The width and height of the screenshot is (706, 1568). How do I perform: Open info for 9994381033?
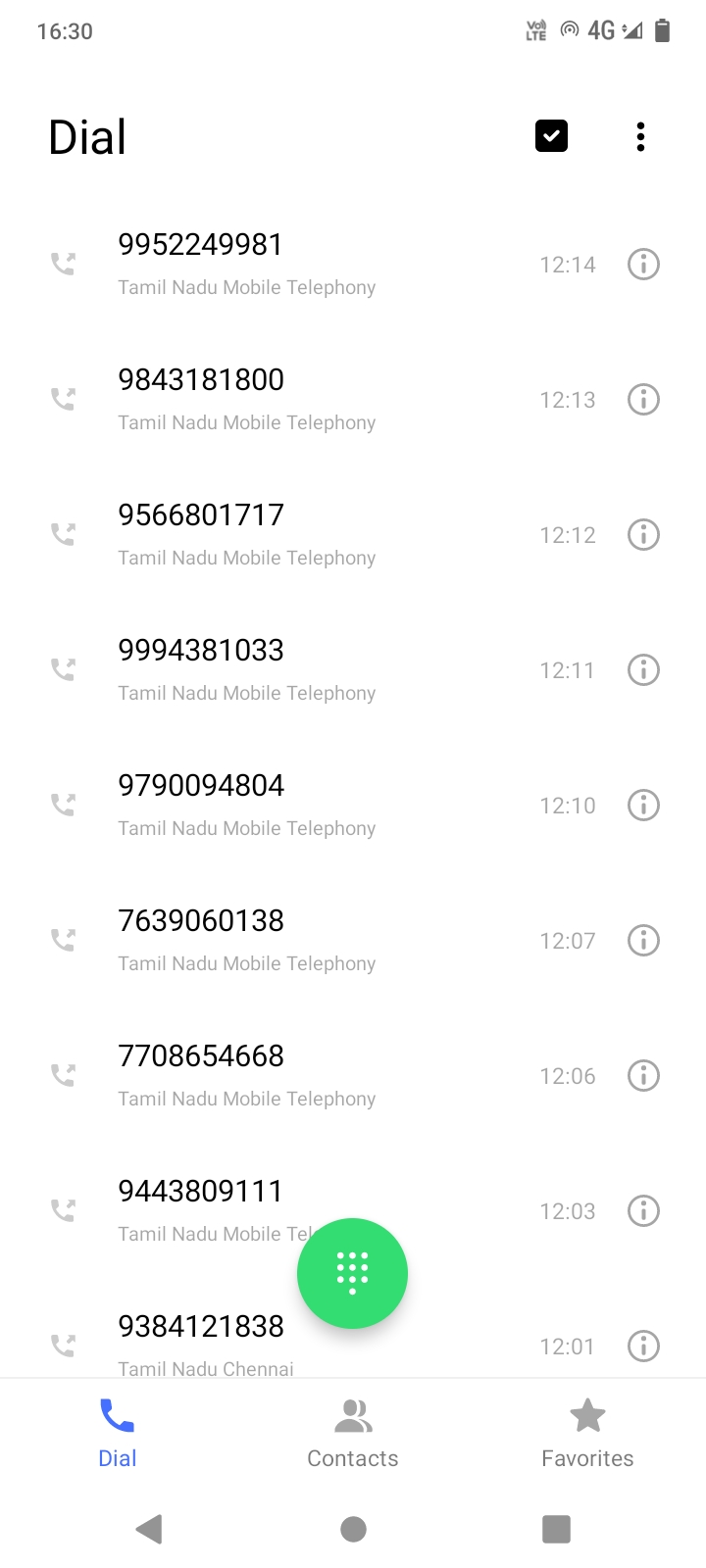tap(643, 670)
